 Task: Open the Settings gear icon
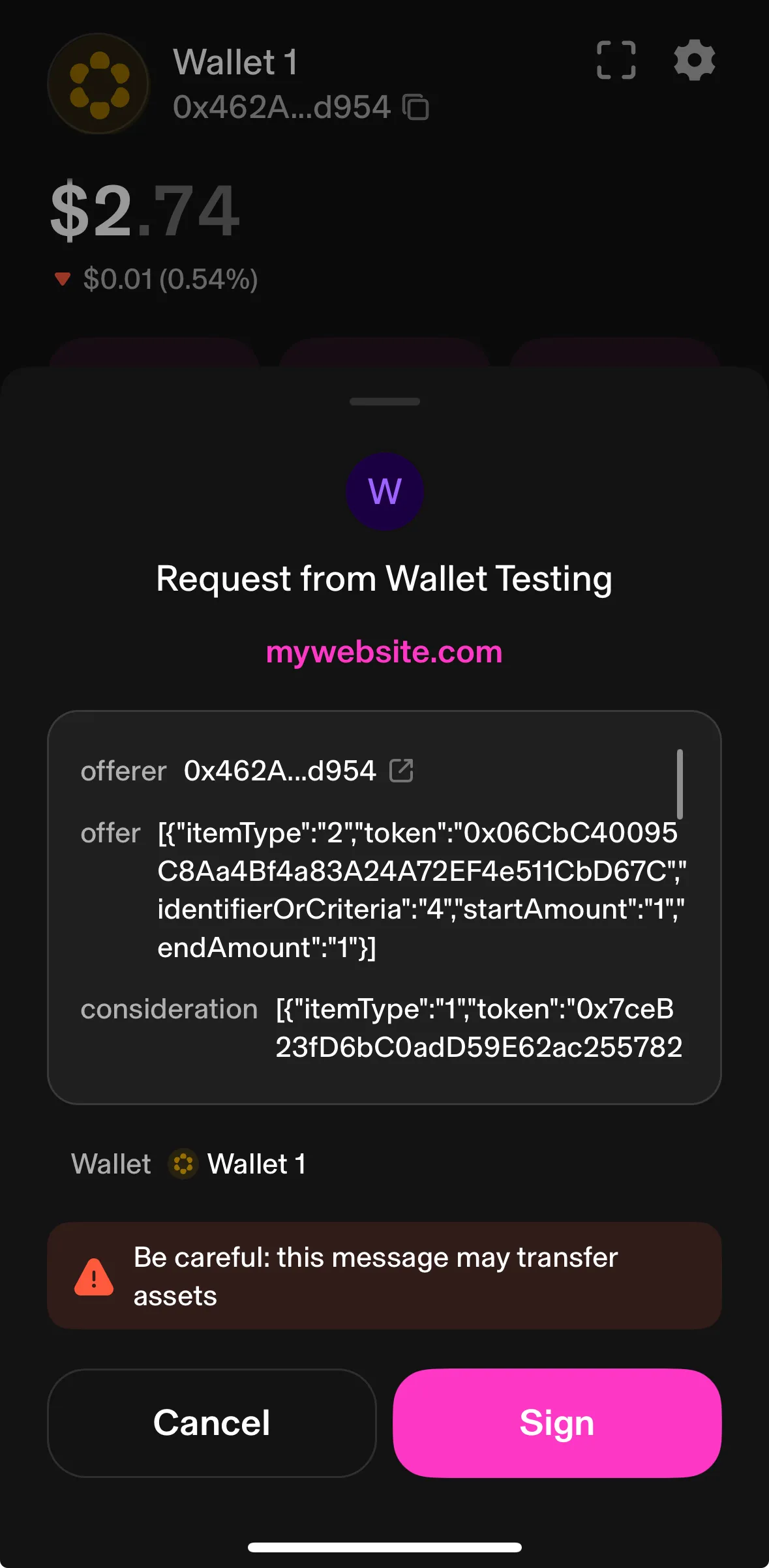[693, 61]
